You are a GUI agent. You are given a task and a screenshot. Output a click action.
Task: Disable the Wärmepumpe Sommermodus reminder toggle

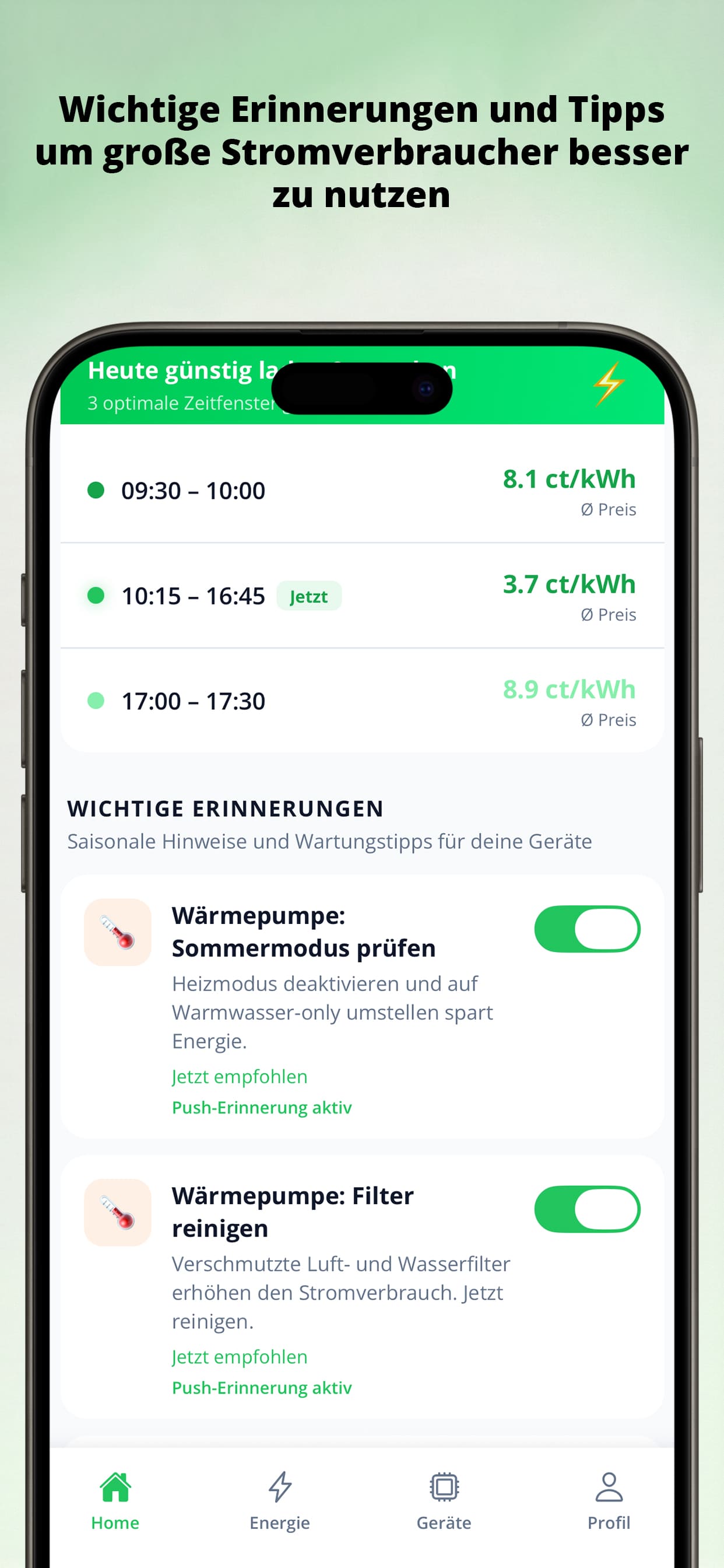point(588,928)
